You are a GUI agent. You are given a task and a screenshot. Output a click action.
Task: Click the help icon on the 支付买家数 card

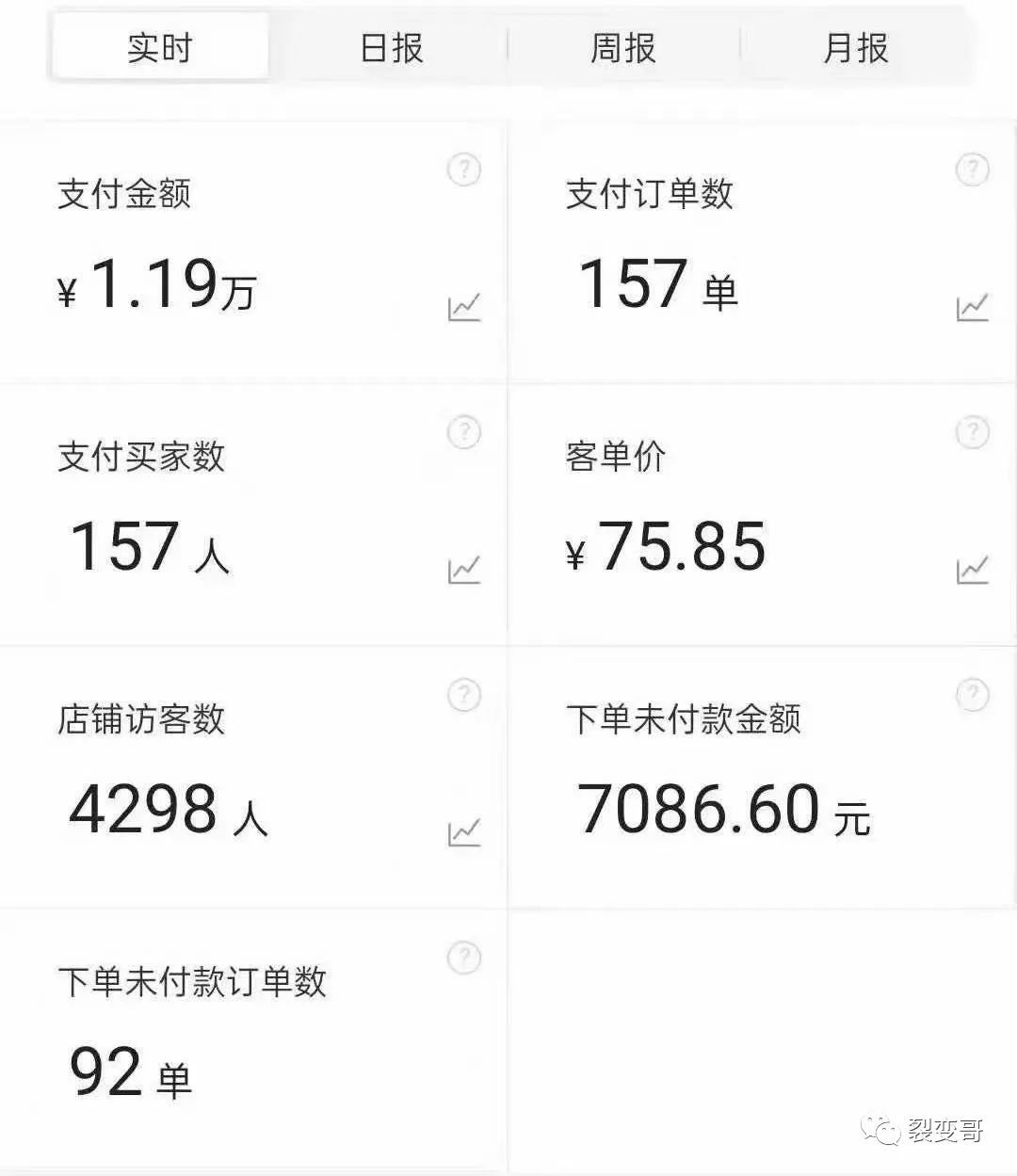pyautogui.click(x=462, y=433)
